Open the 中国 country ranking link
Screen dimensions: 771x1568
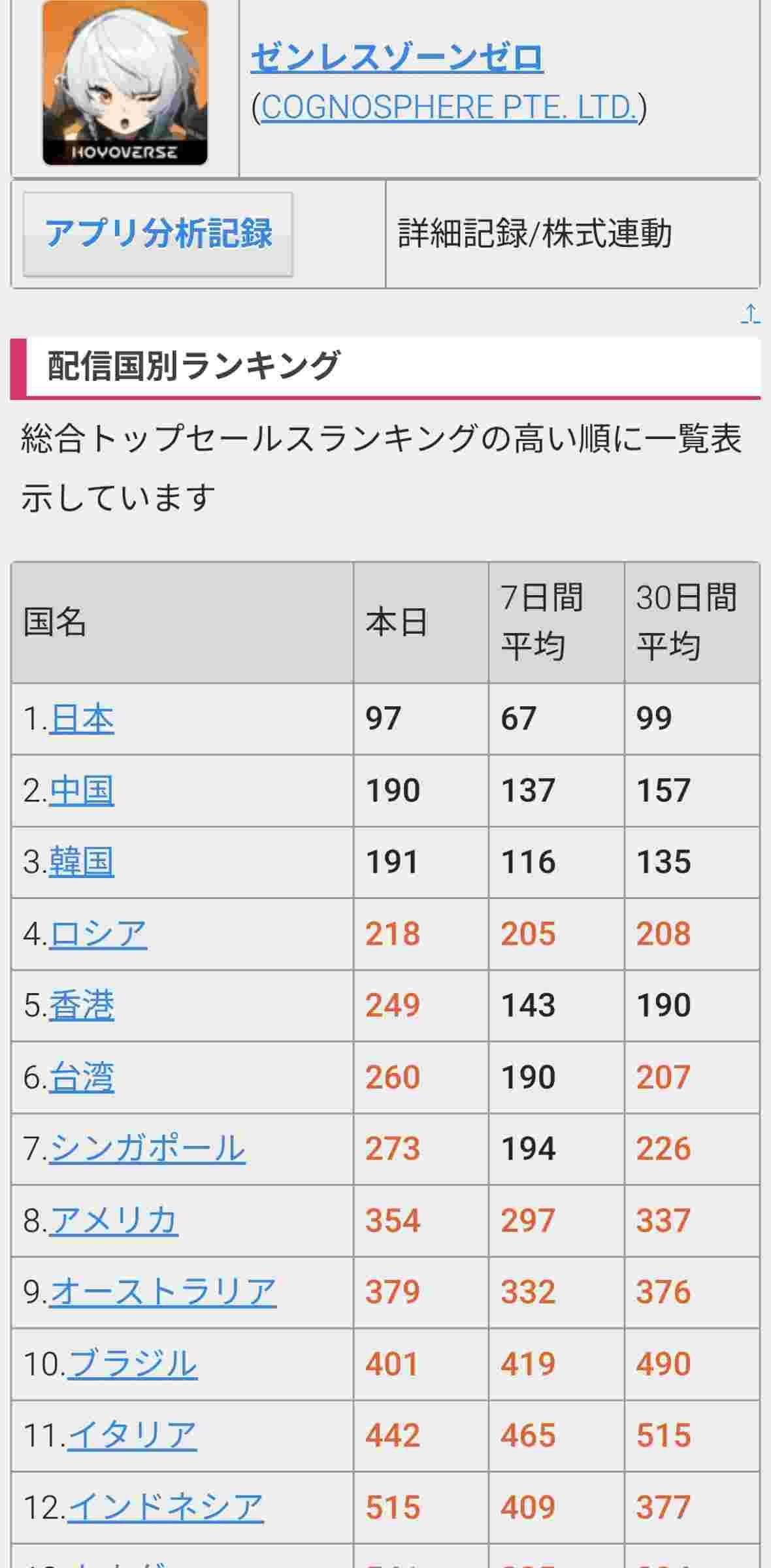[x=82, y=791]
